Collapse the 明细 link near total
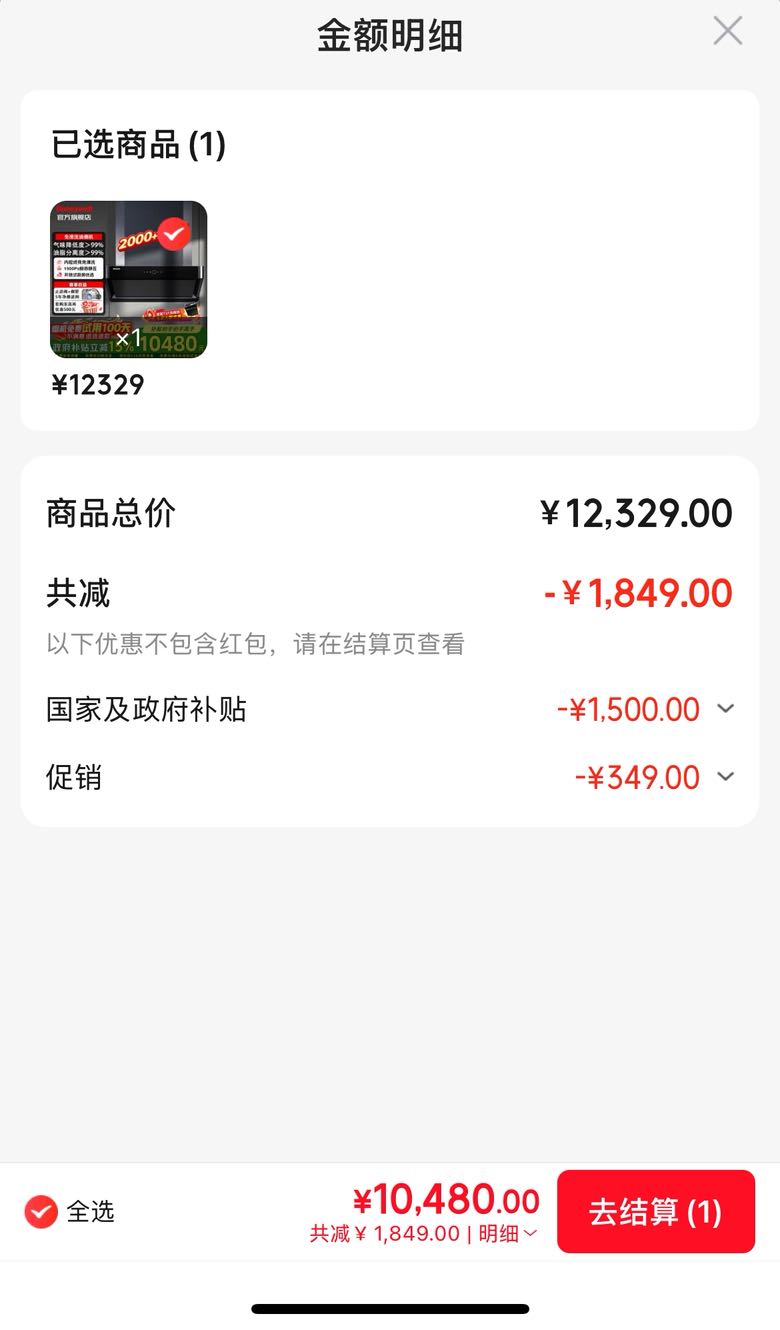Image resolution: width=780 pixels, height=1330 pixels. tap(508, 1234)
